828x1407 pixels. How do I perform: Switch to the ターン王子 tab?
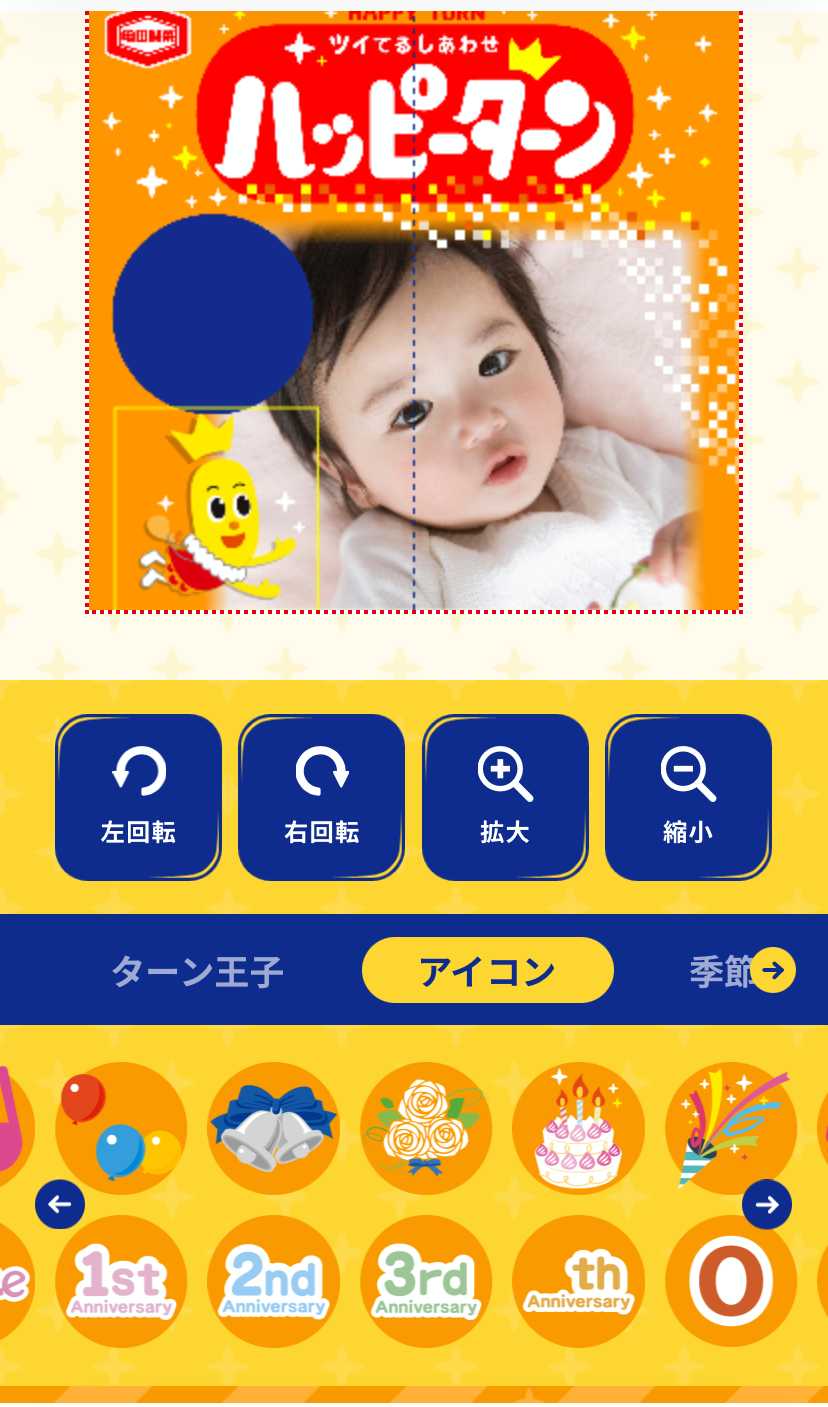tap(197, 971)
